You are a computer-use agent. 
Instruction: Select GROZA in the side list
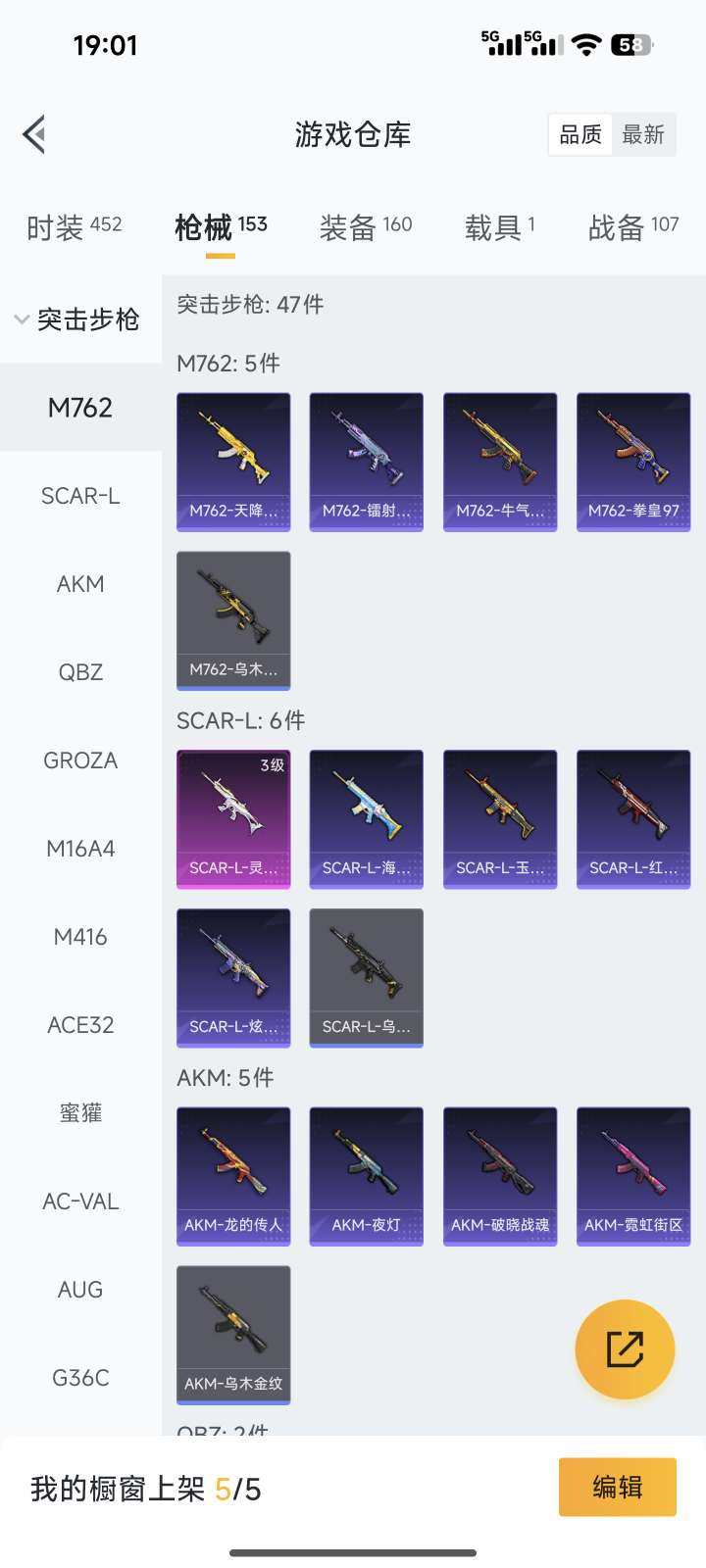[80, 760]
